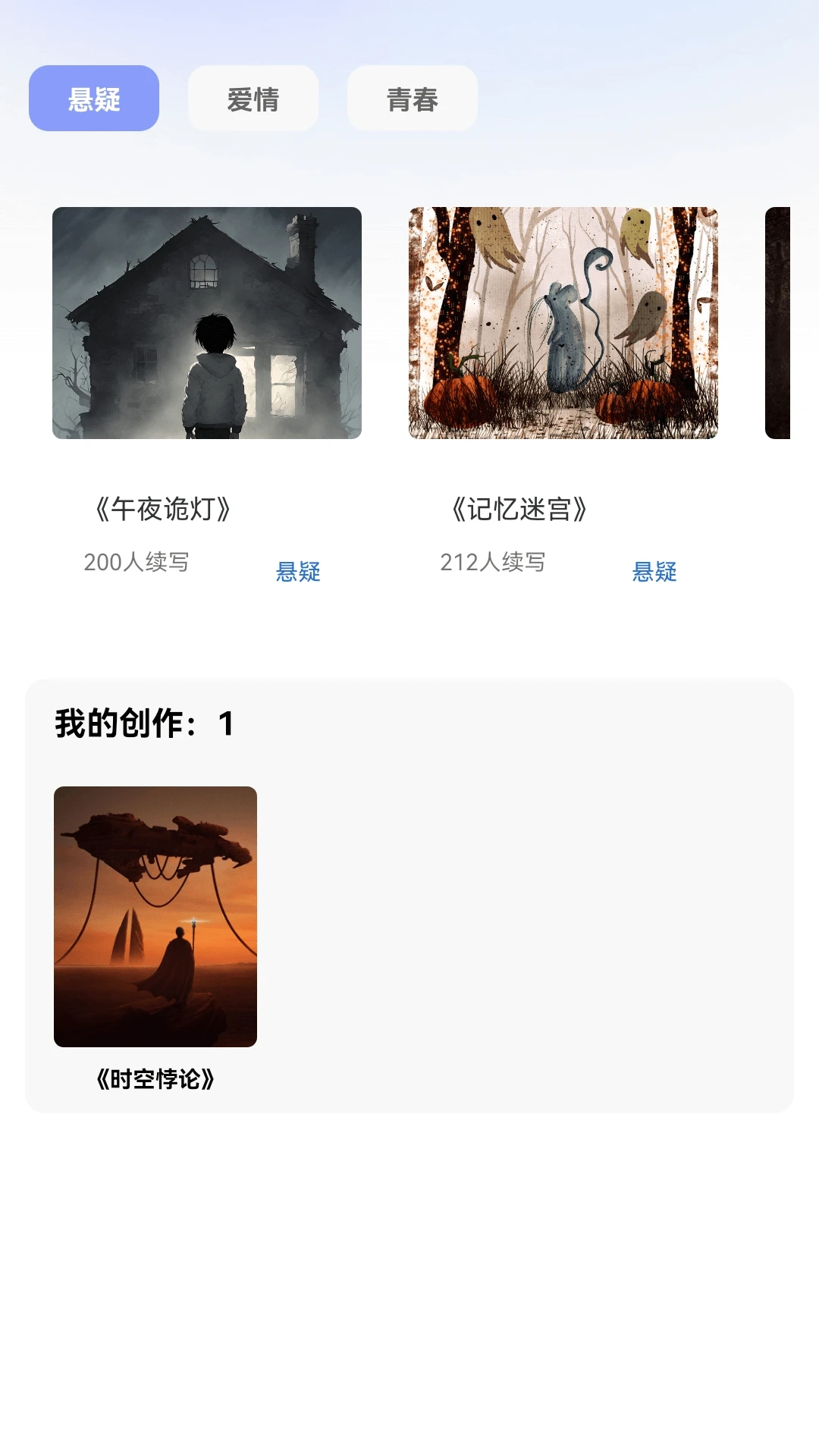Click the creation count number 1

(224, 723)
